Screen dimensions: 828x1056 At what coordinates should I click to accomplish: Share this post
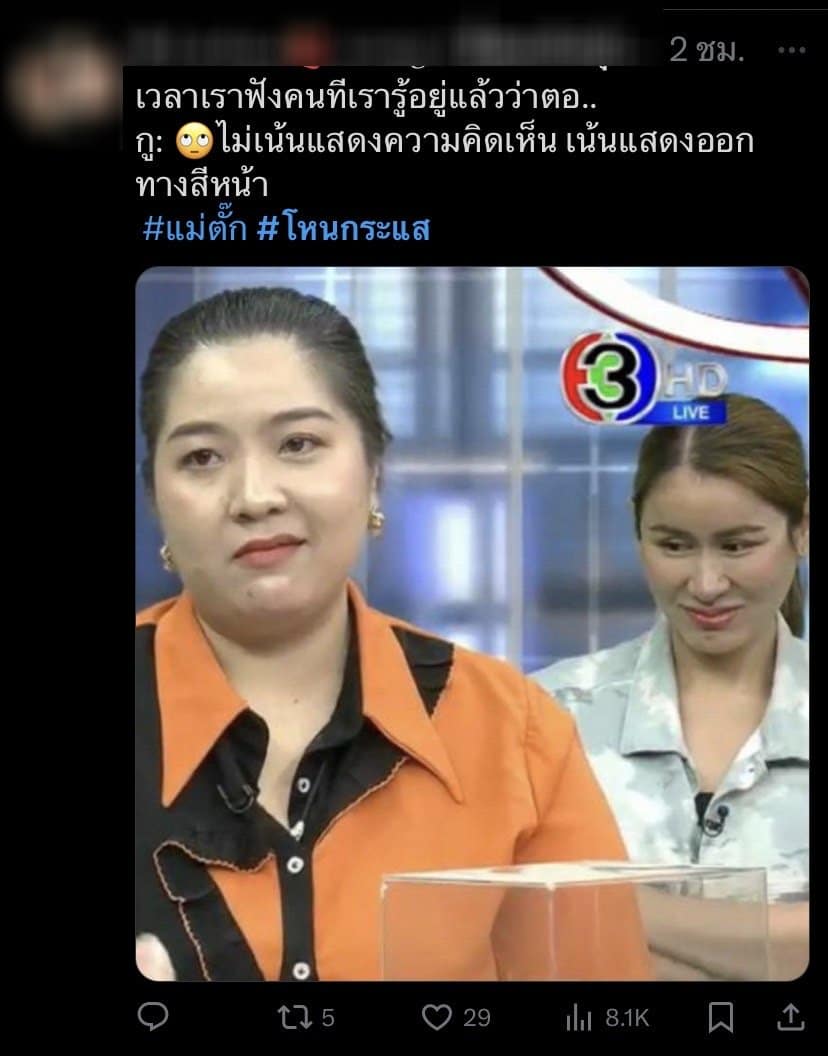pos(790,1017)
